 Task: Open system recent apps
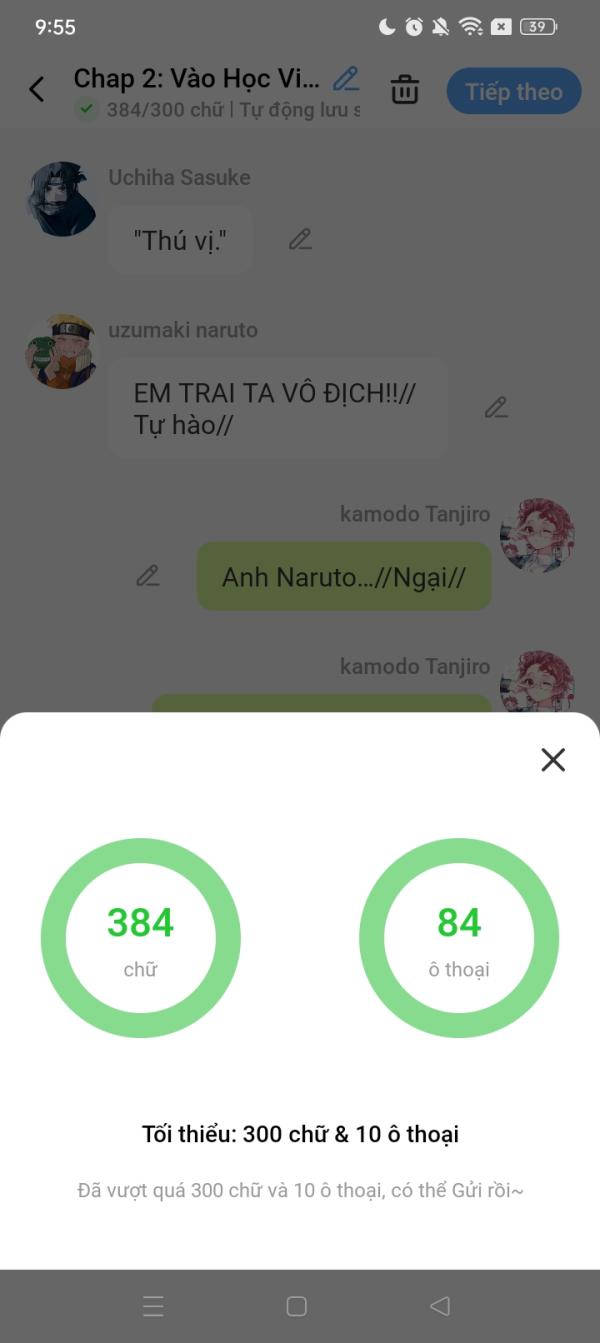pos(153,1306)
